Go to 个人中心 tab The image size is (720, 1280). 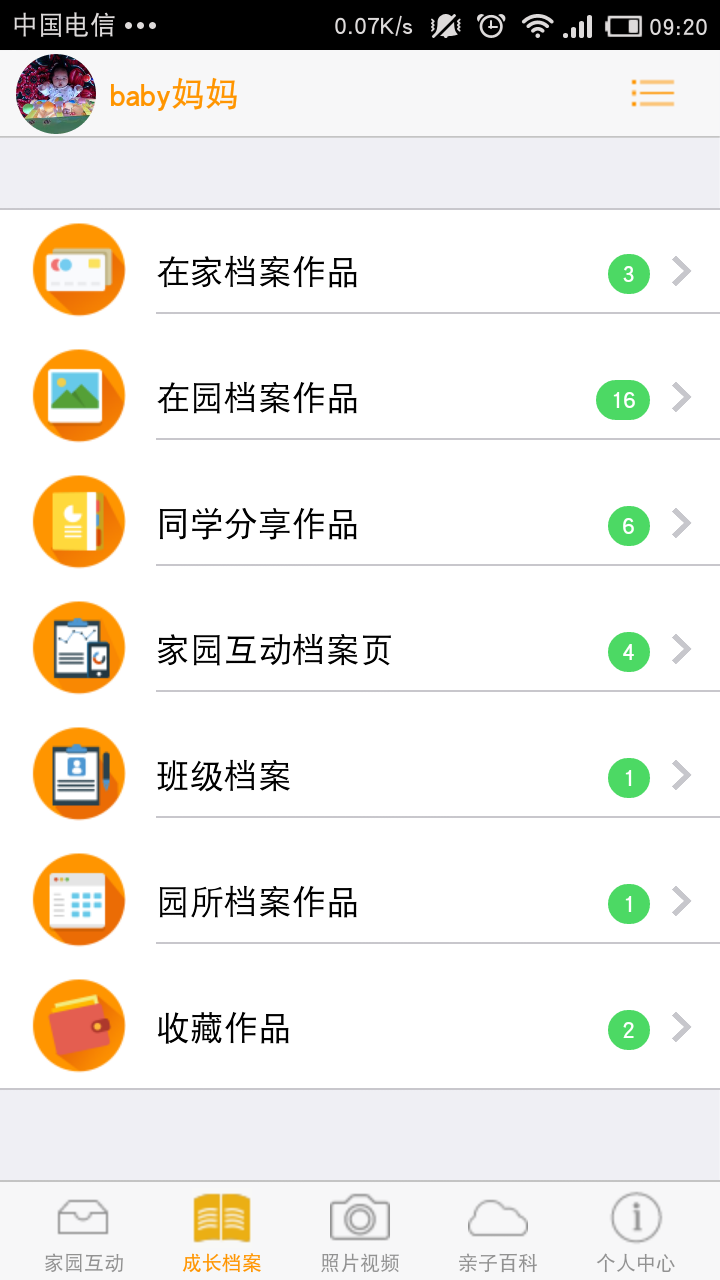636,1233
